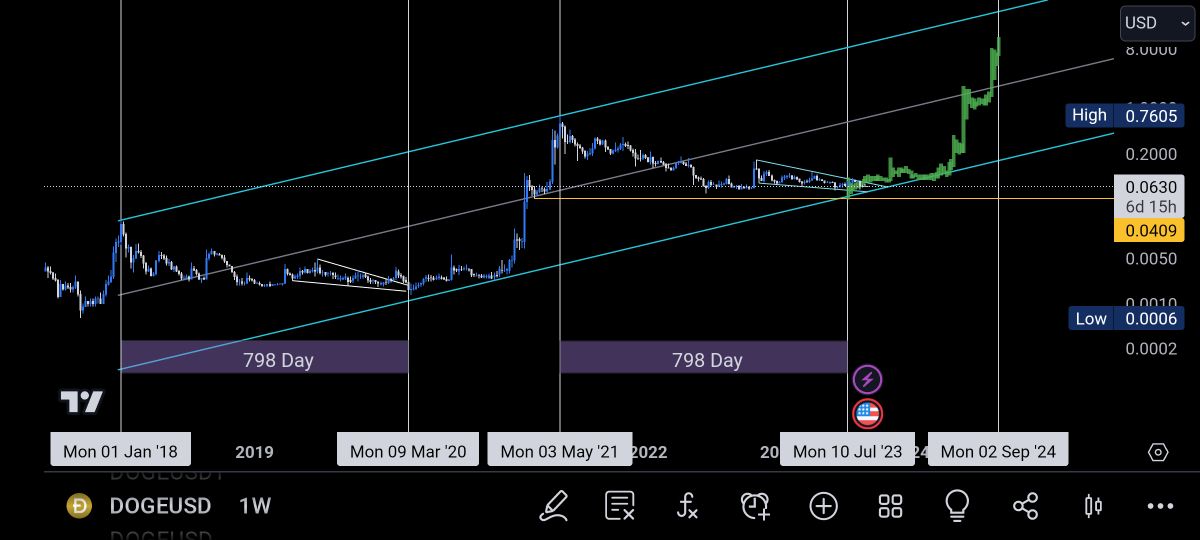Open the drawing tools pencil
Viewport: 1200px width, 540px height.
coord(554,505)
